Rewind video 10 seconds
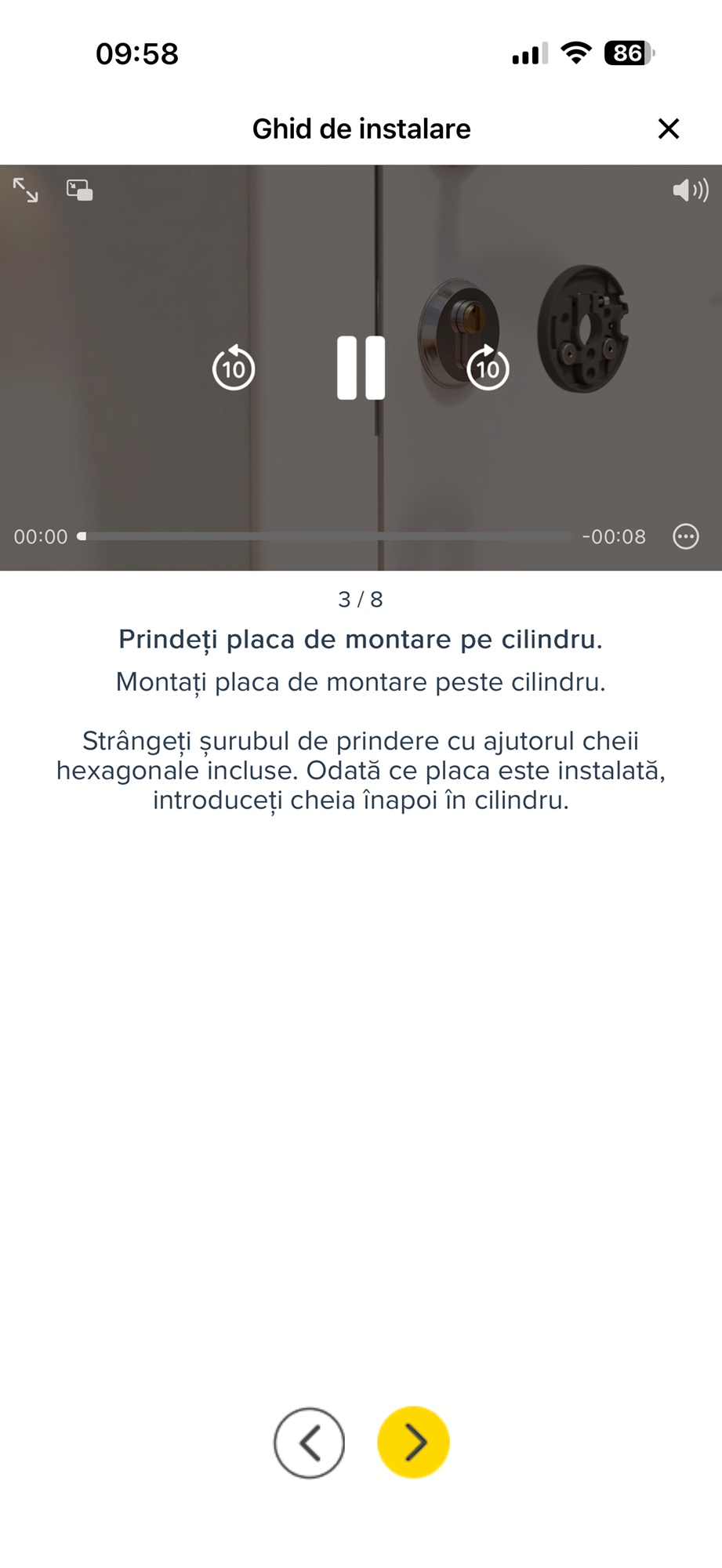The image size is (722, 1568). 234,368
